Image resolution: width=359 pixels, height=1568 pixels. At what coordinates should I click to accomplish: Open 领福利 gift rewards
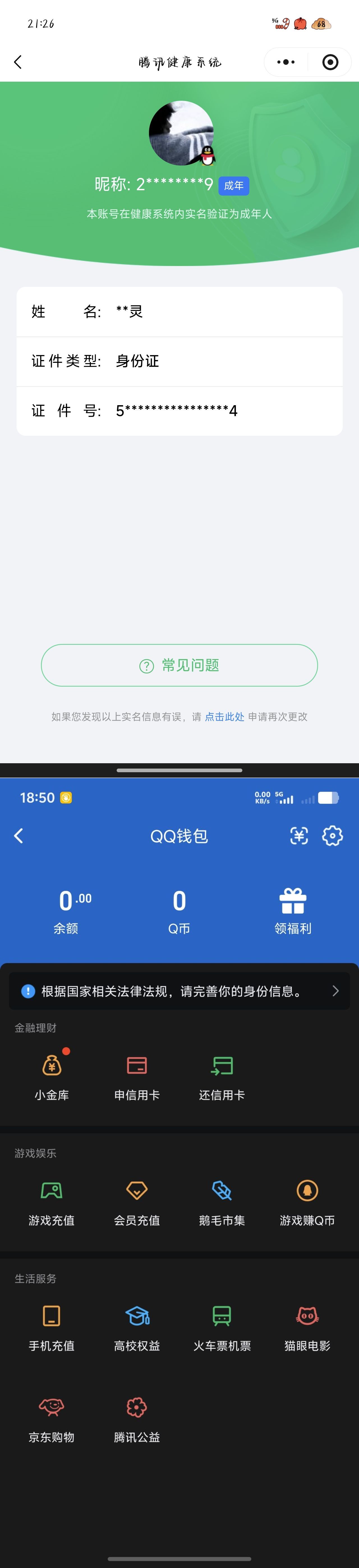coord(293,911)
